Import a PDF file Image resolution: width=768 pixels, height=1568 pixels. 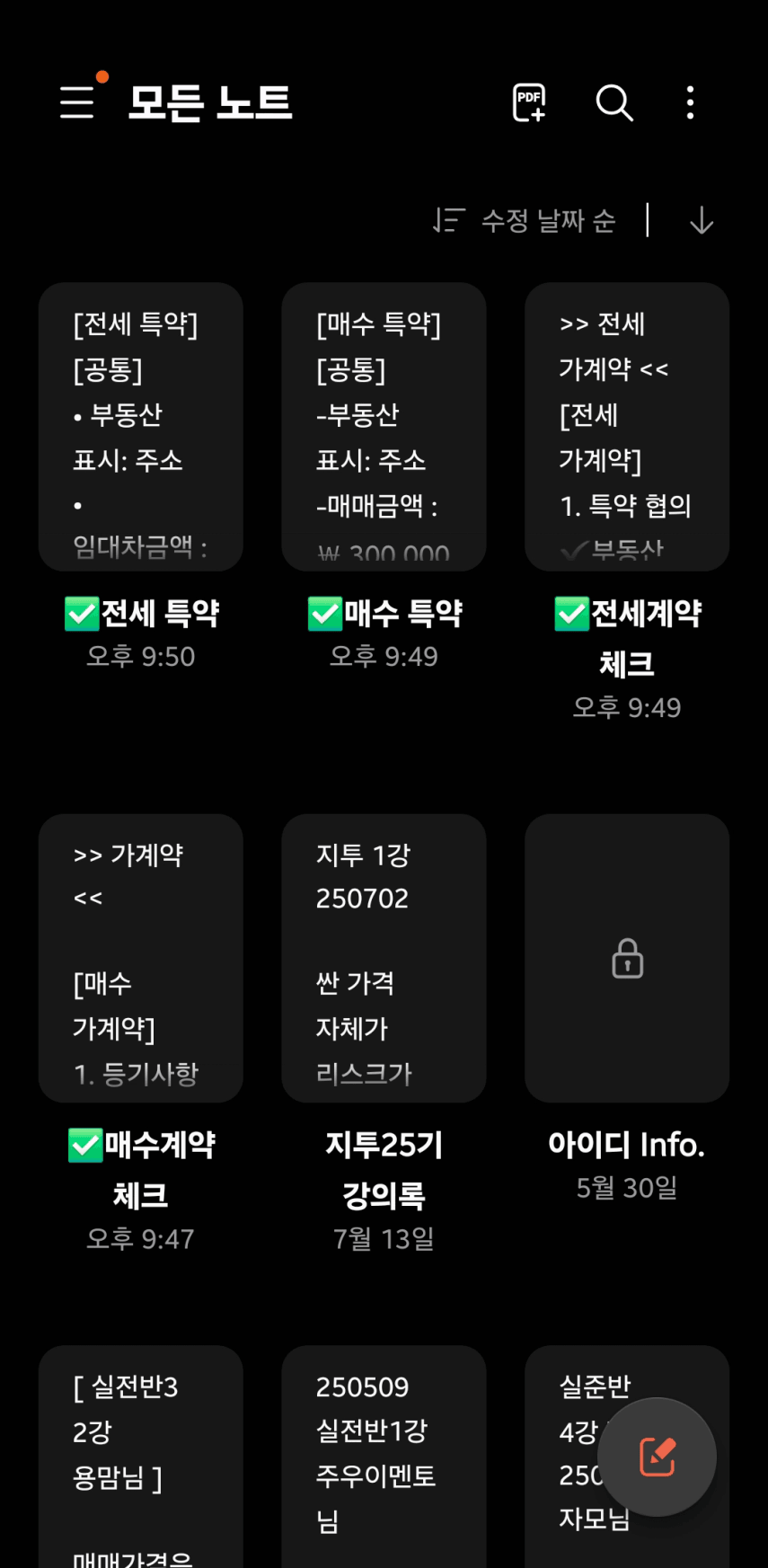coord(529,102)
